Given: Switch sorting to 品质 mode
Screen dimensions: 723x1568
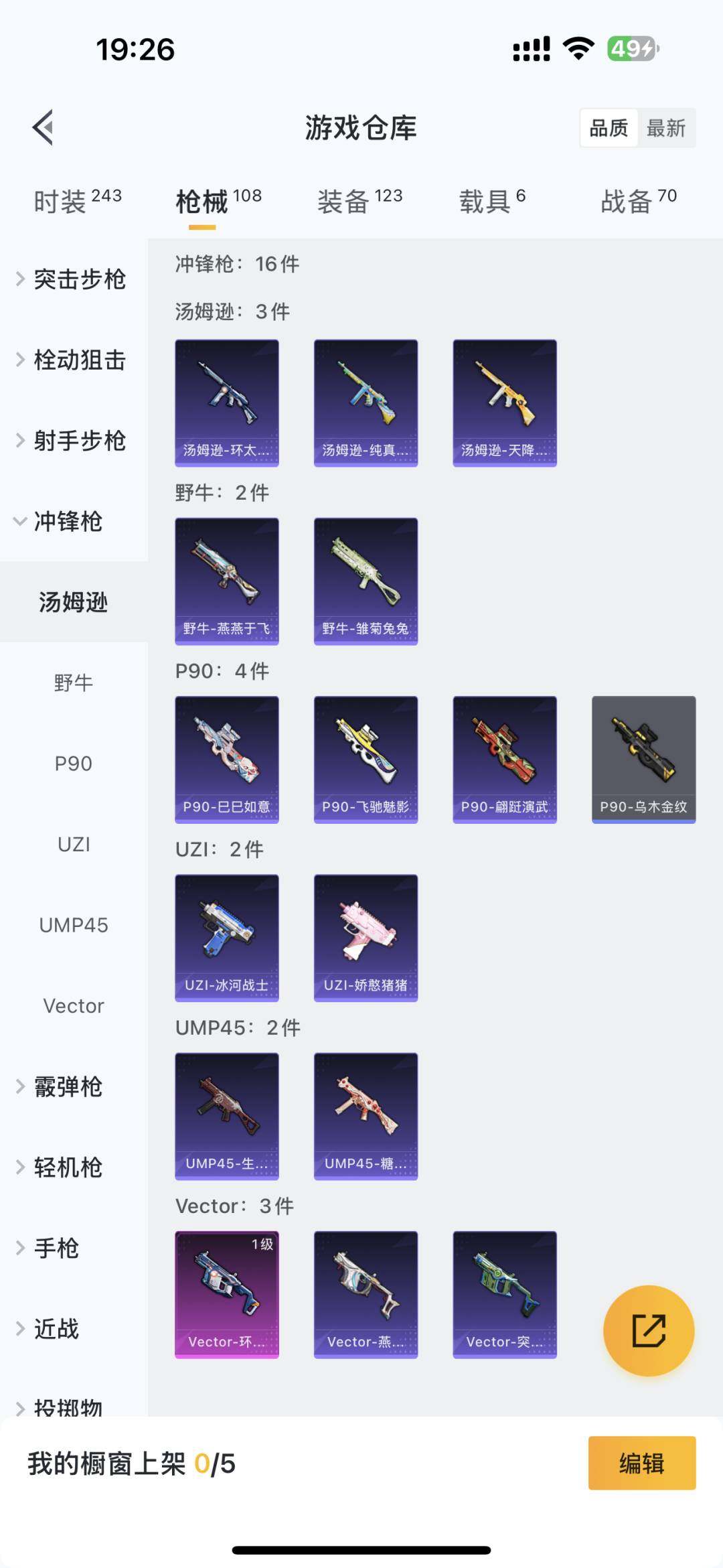Looking at the screenshot, I should pos(608,127).
